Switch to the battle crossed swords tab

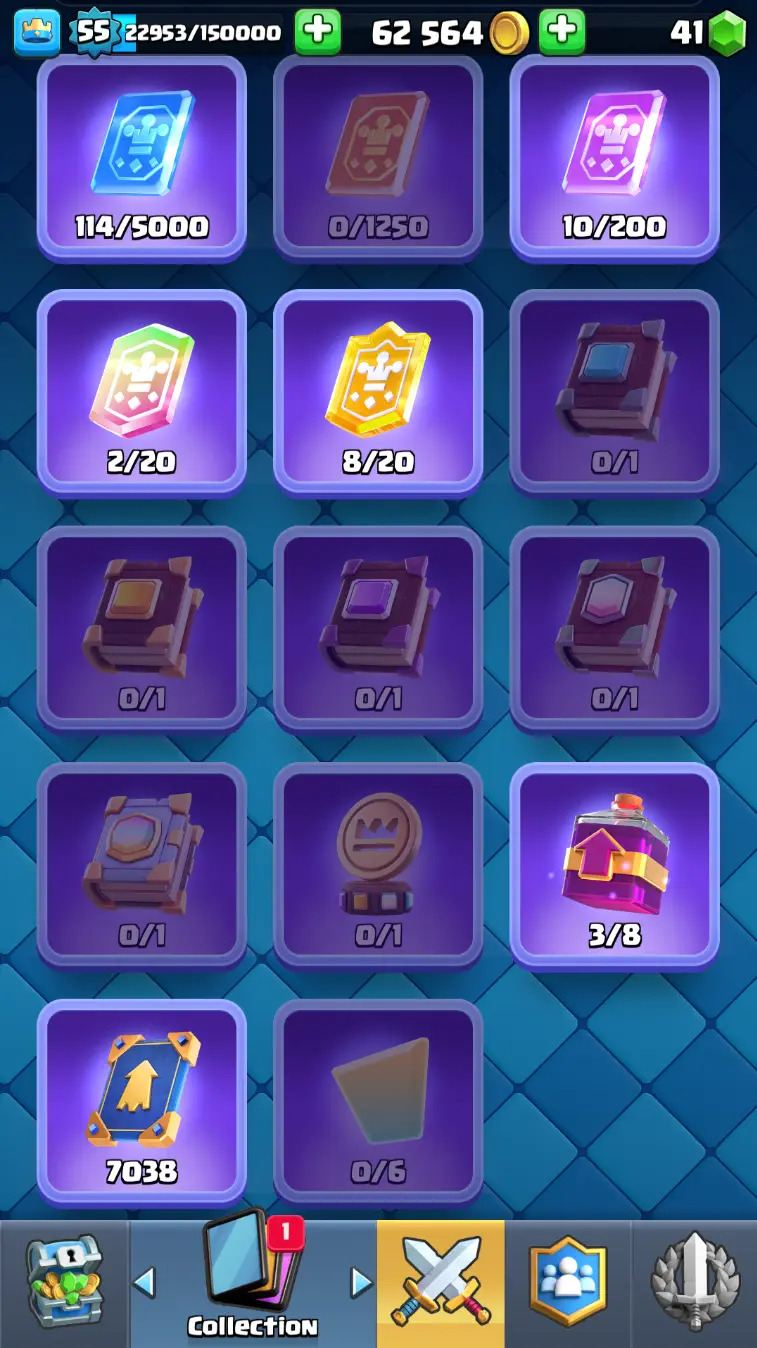point(440,1283)
